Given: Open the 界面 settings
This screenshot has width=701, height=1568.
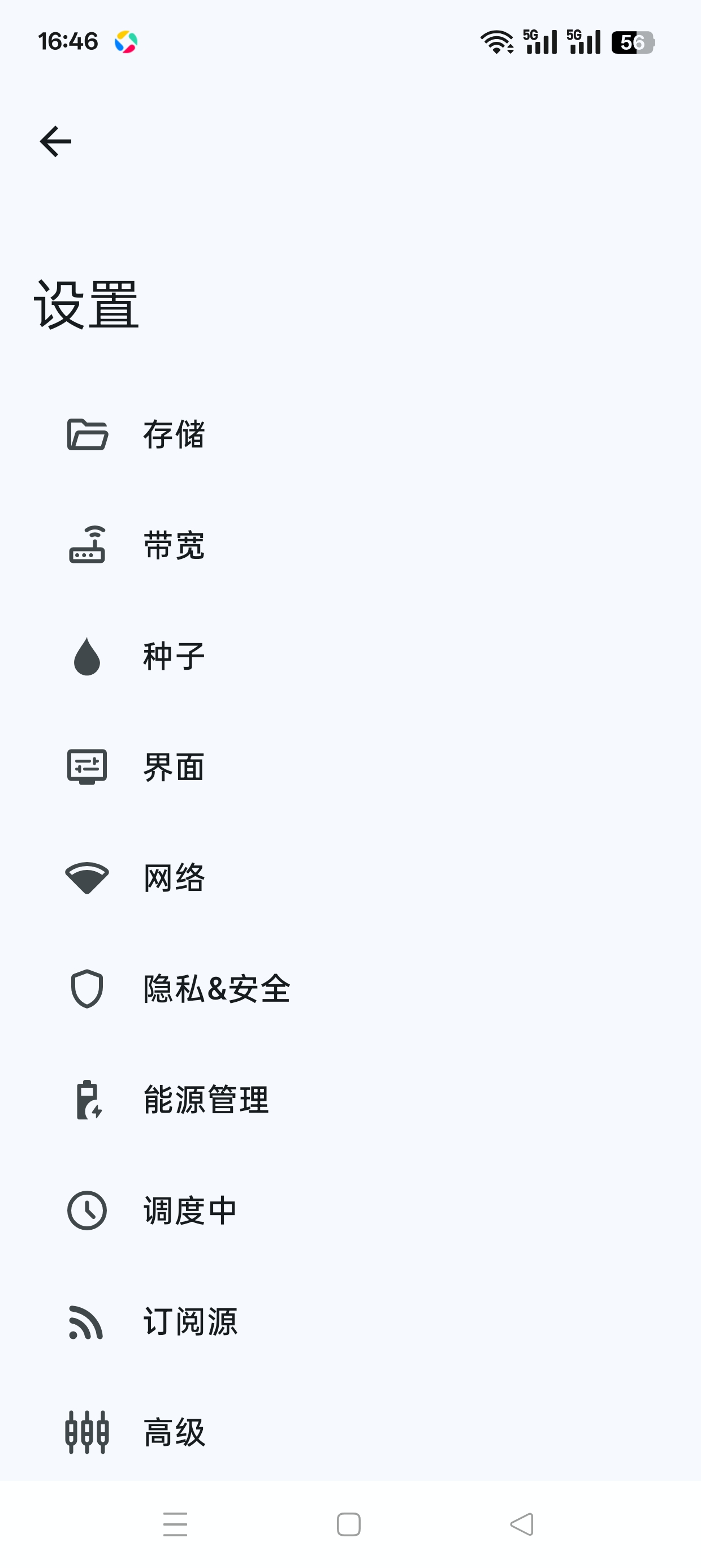Looking at the screenshot, I should pyautogui.click(x=350, y=767).
